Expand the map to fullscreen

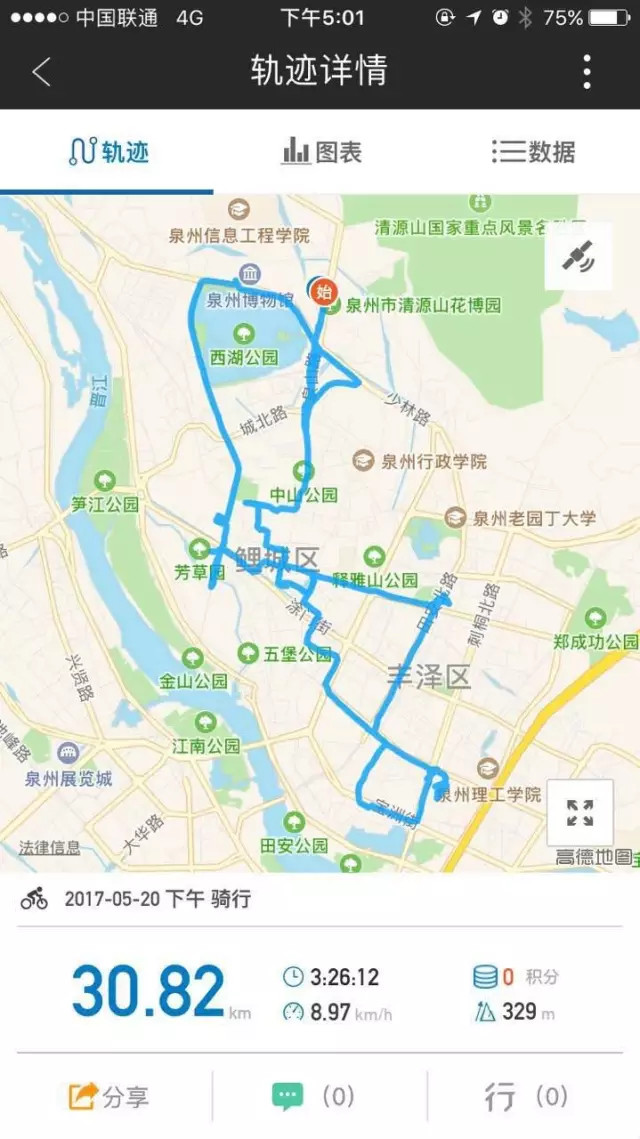point(579,812)
